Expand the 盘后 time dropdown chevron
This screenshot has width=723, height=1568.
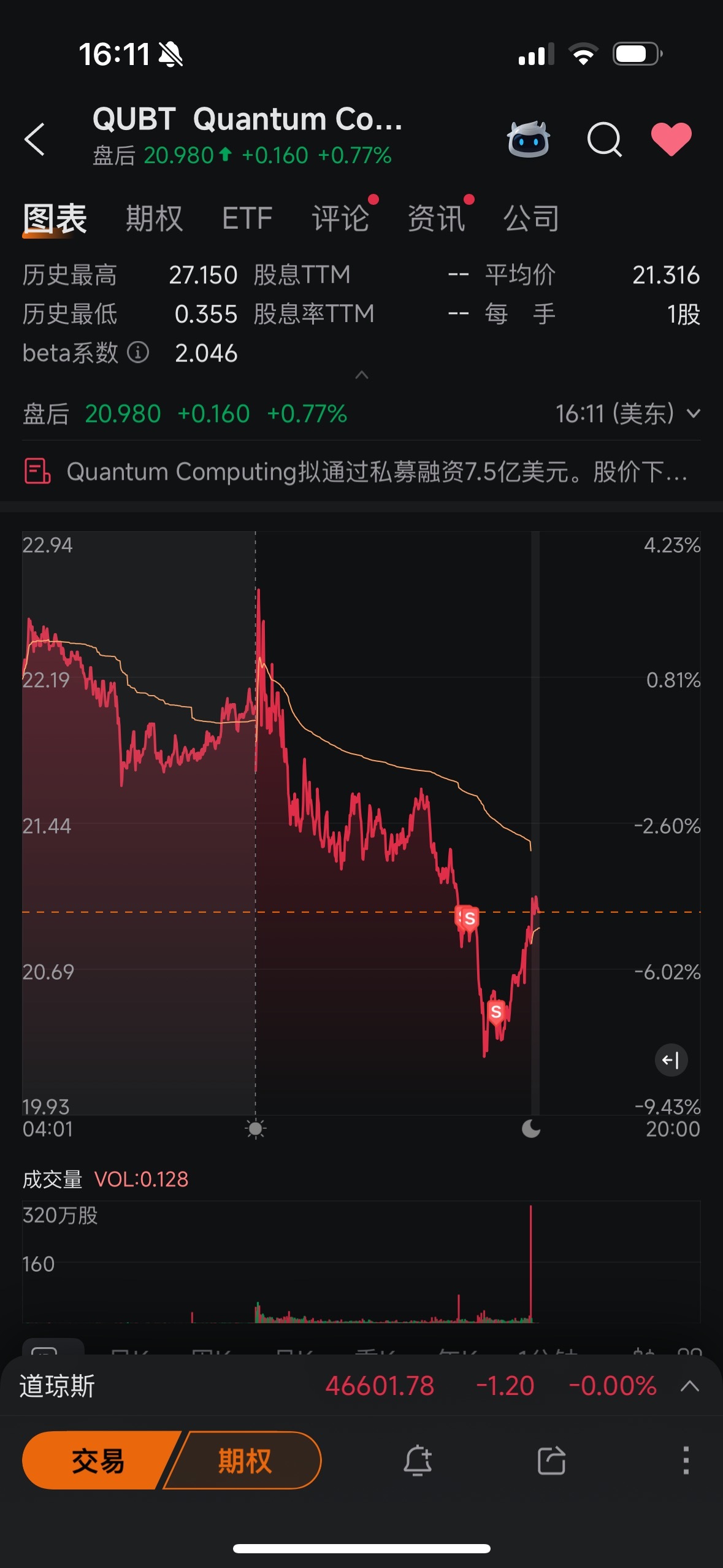pyautogui.click(x=692, y=413)
